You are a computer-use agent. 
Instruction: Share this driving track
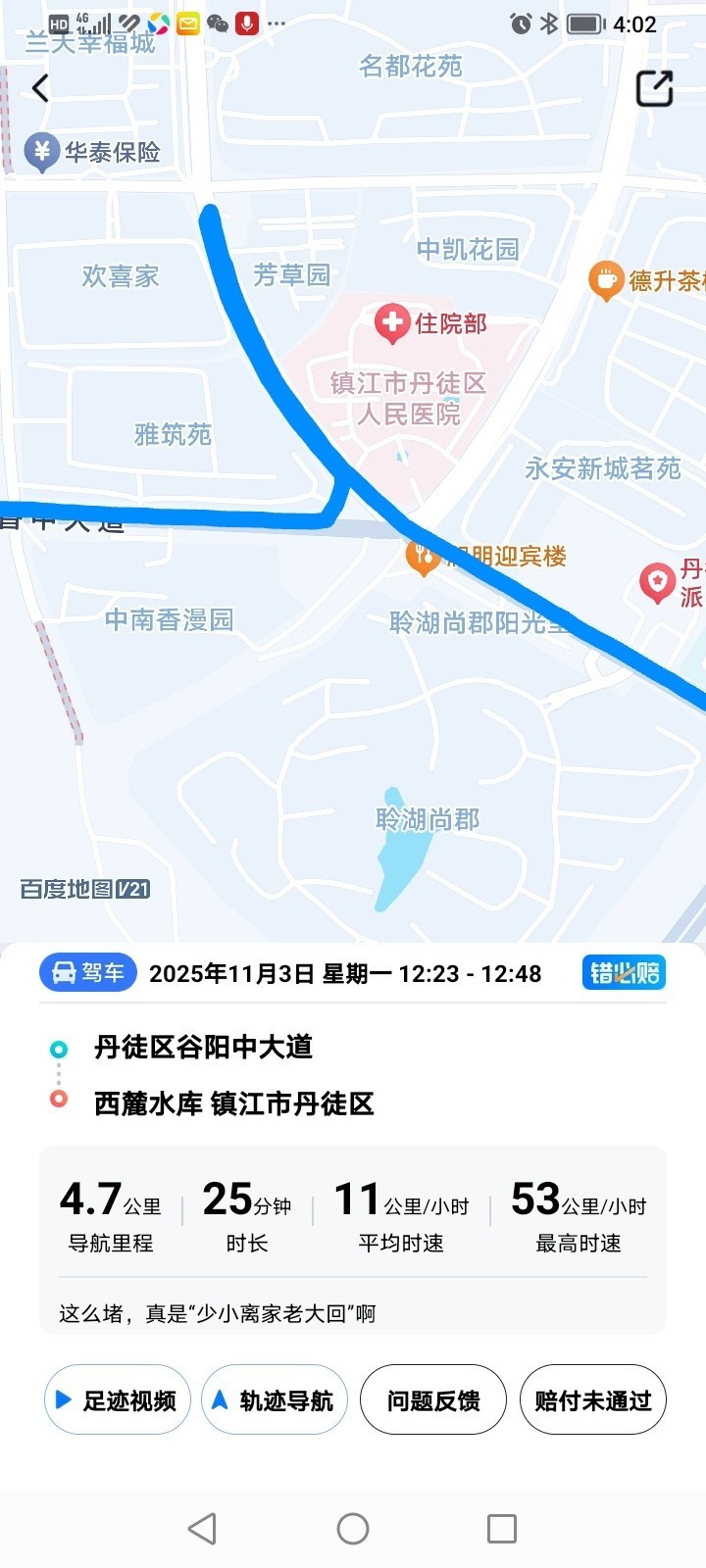click(654, 88)
